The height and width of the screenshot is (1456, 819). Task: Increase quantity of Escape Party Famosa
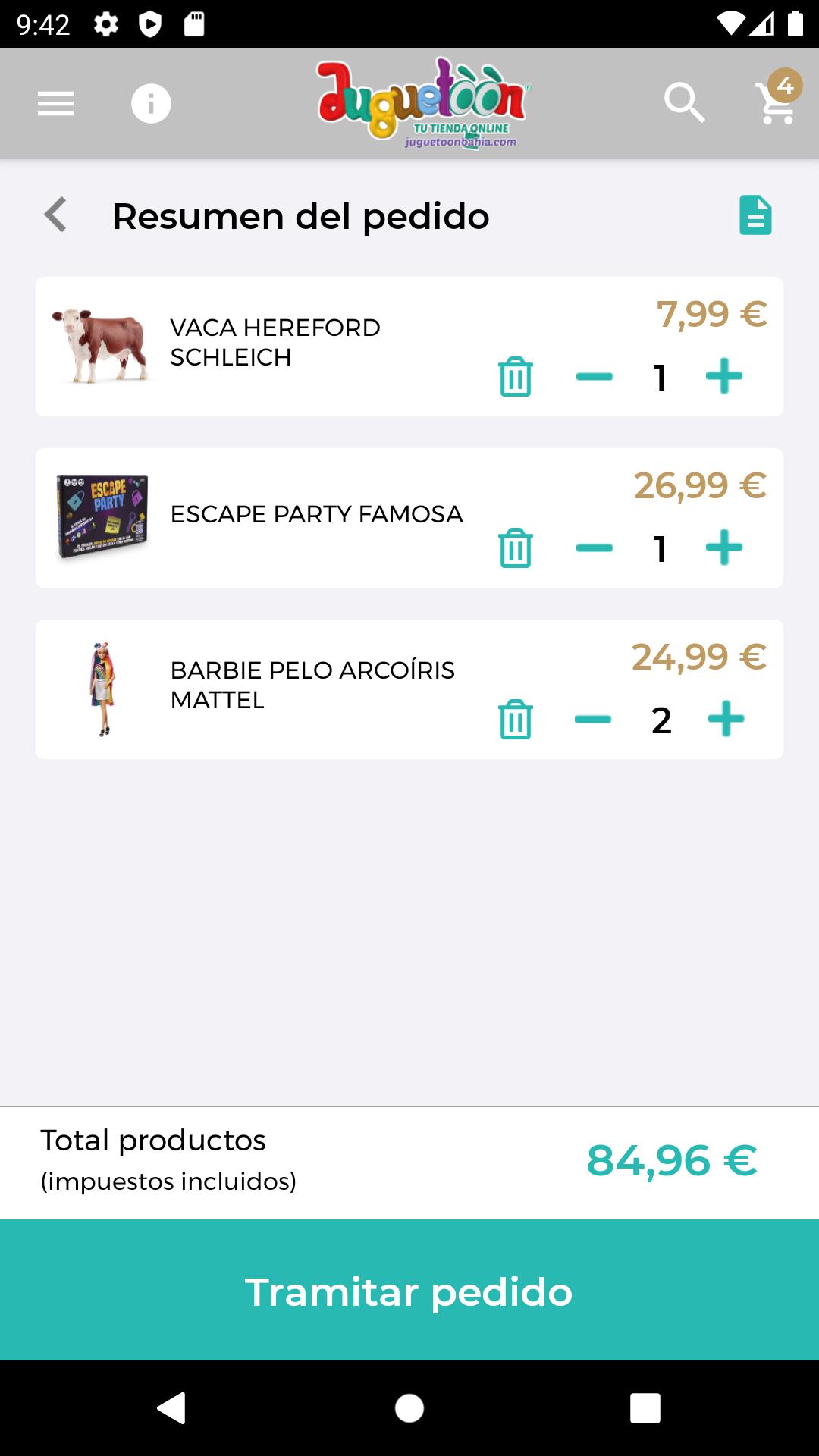724,548
